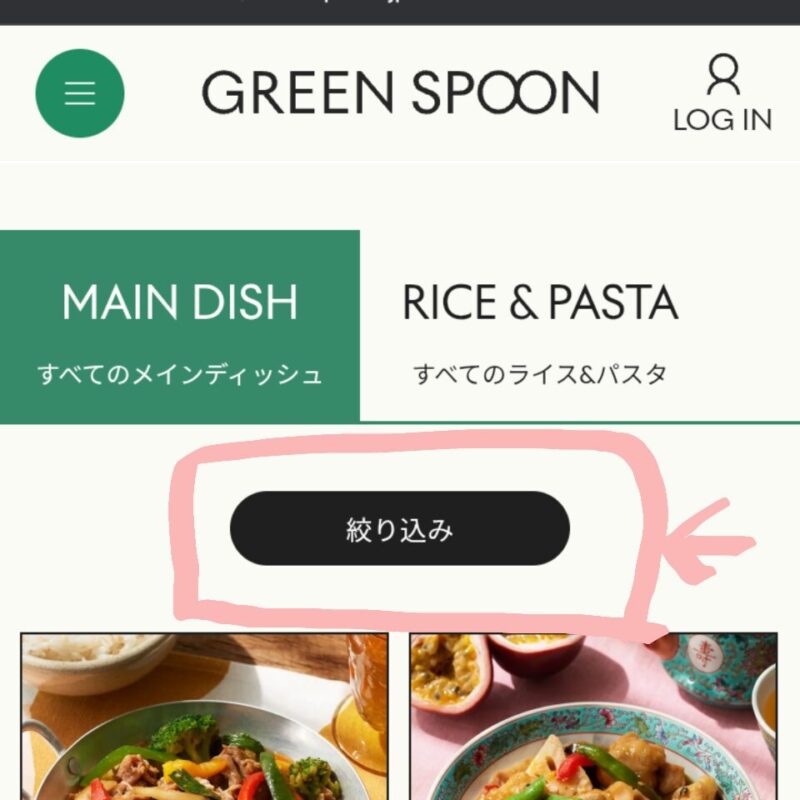Open the green hamburger menu
Viewport: 800px width, 800px height.
click(x=80, y=93)
